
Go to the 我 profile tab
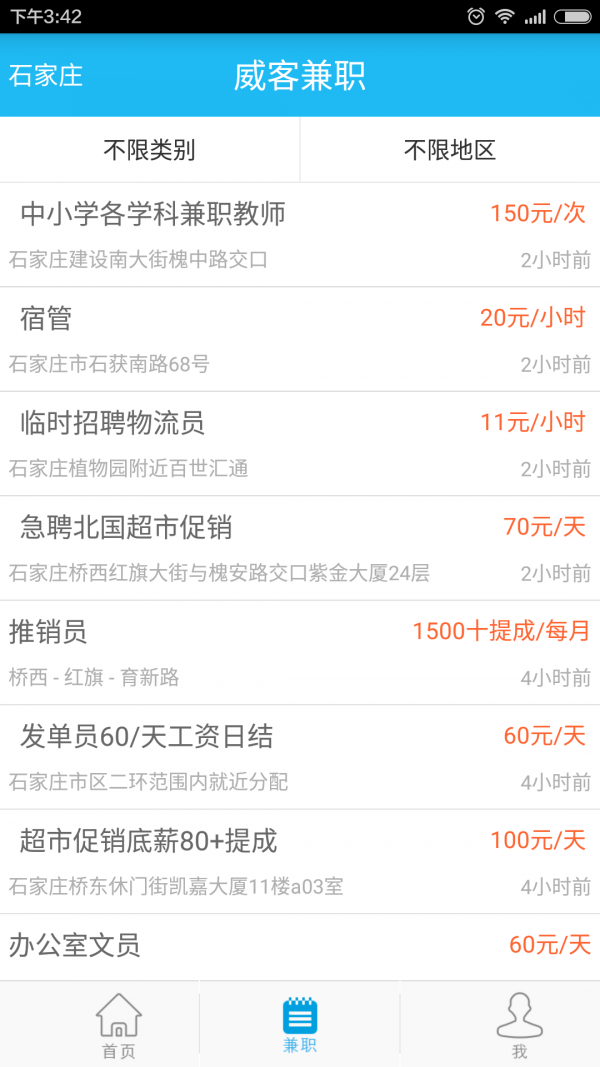click(x=519, y=1025)
